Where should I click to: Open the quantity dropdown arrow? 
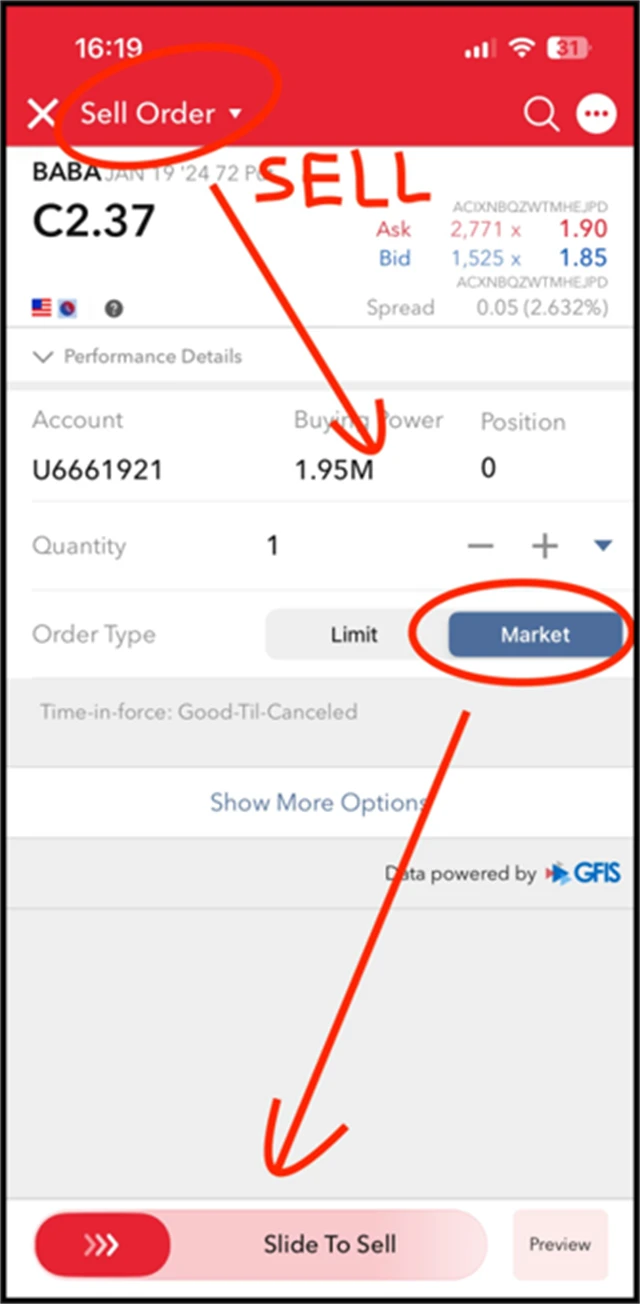click(602, 546)
